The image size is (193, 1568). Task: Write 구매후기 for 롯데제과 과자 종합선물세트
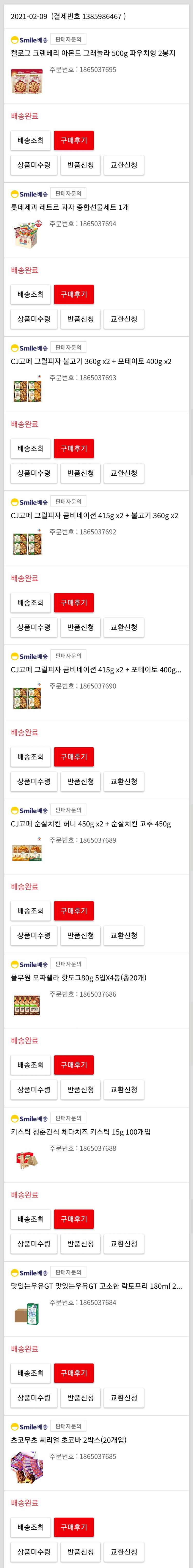74,295
